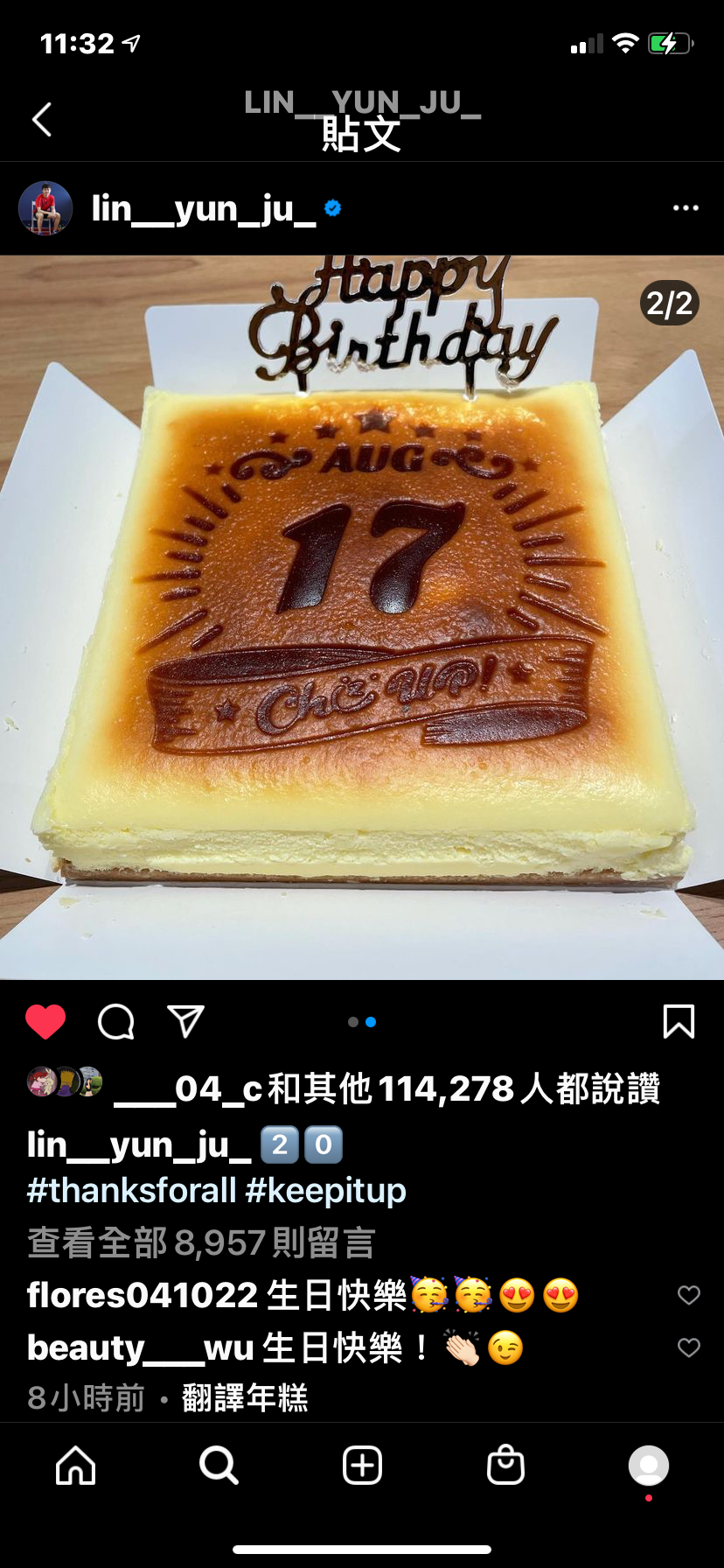Switch to the Home tab
The width and height of the screenshot is (724, 1568).
[x=75, y=1465]
